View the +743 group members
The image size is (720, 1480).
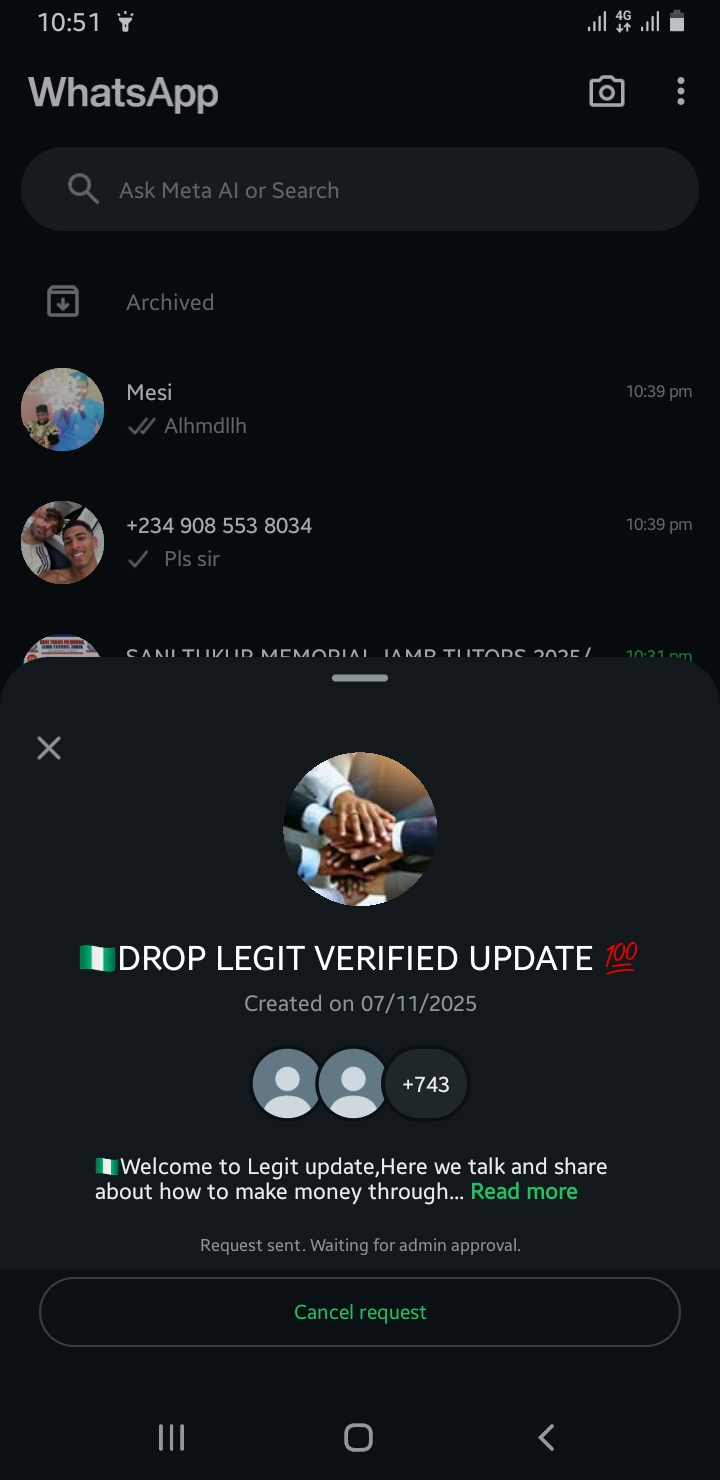[426, 1084]
